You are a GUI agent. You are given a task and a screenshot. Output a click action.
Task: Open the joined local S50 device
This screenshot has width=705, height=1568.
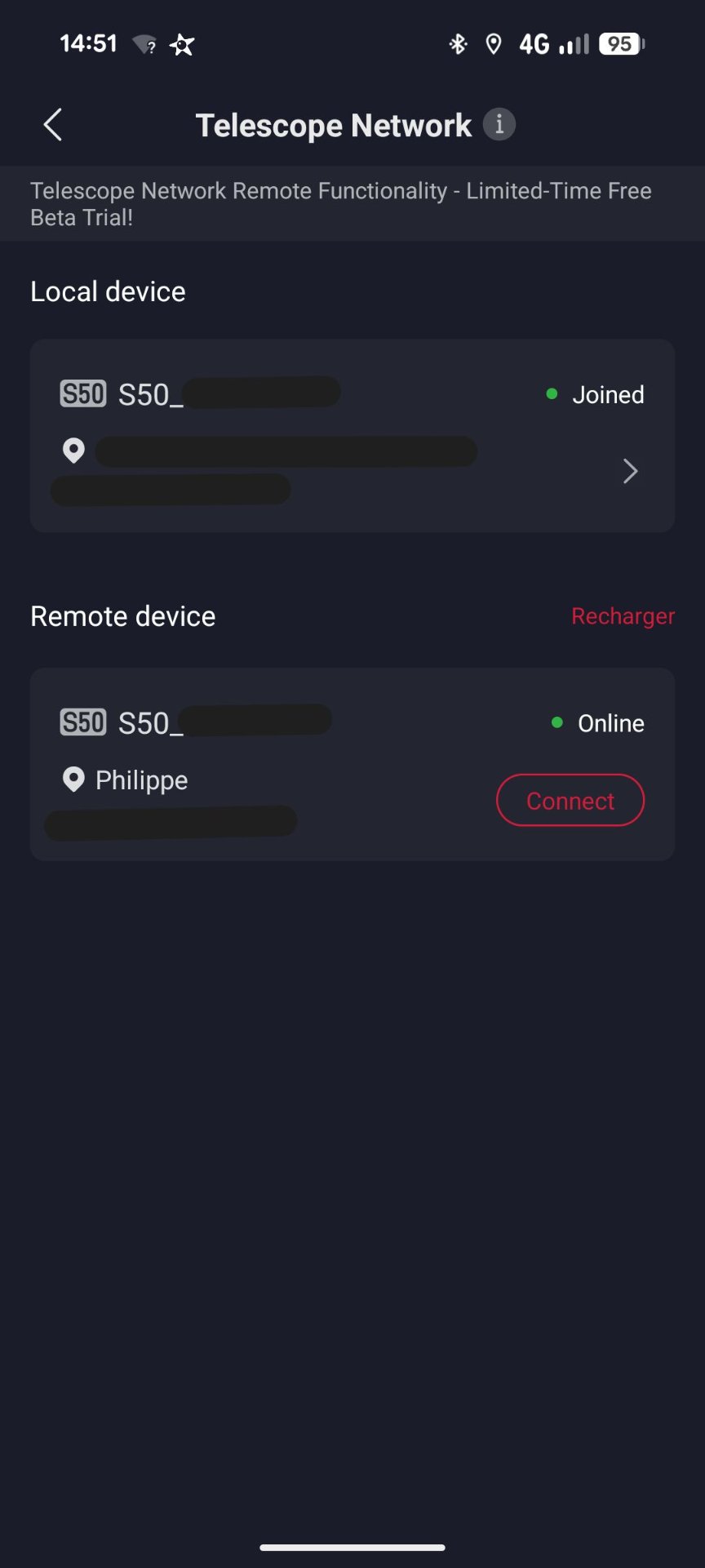[352, 436]
